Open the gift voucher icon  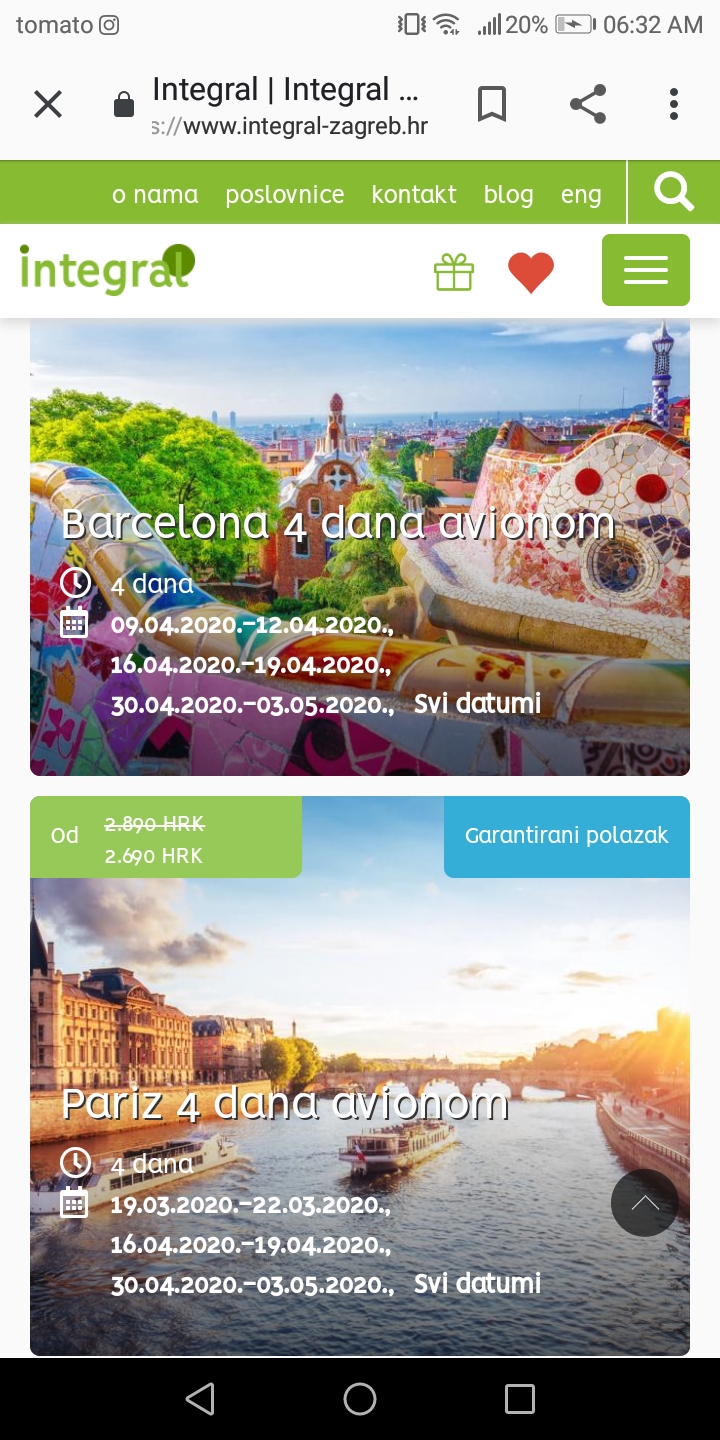[x=454, y=272]
